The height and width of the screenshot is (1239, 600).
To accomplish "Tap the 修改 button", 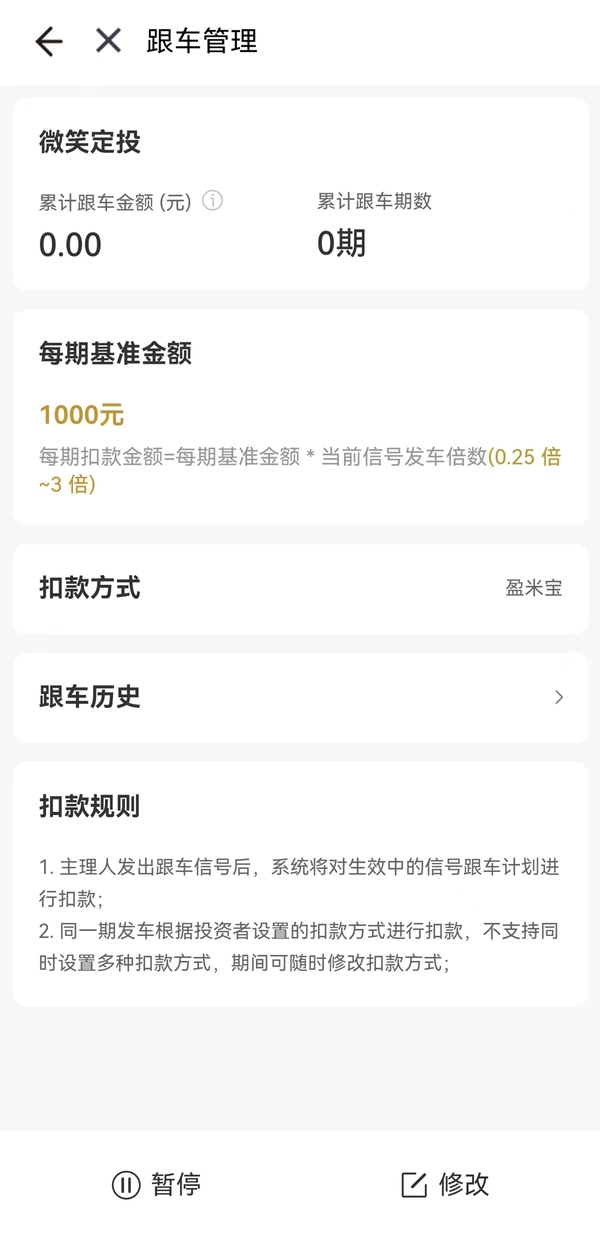I will click(x=445, y=1185).
